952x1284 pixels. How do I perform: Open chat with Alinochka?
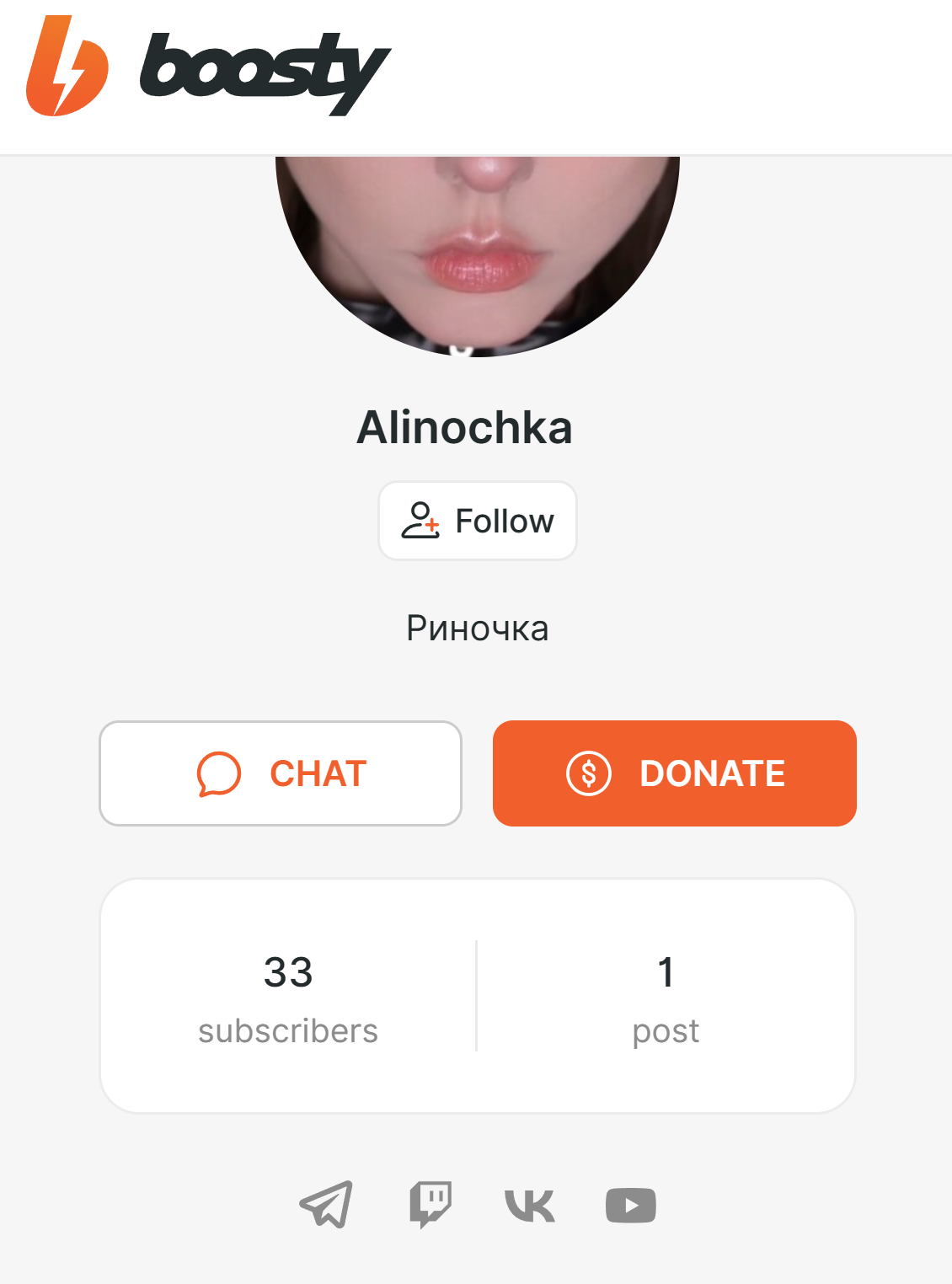[x=281, y=773]
